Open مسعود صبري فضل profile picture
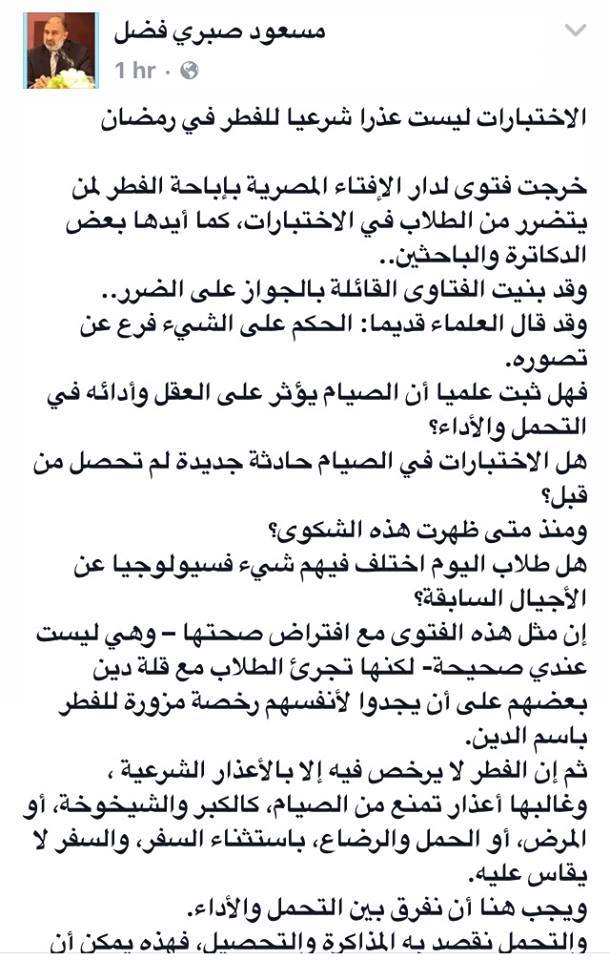 [61, 50]
